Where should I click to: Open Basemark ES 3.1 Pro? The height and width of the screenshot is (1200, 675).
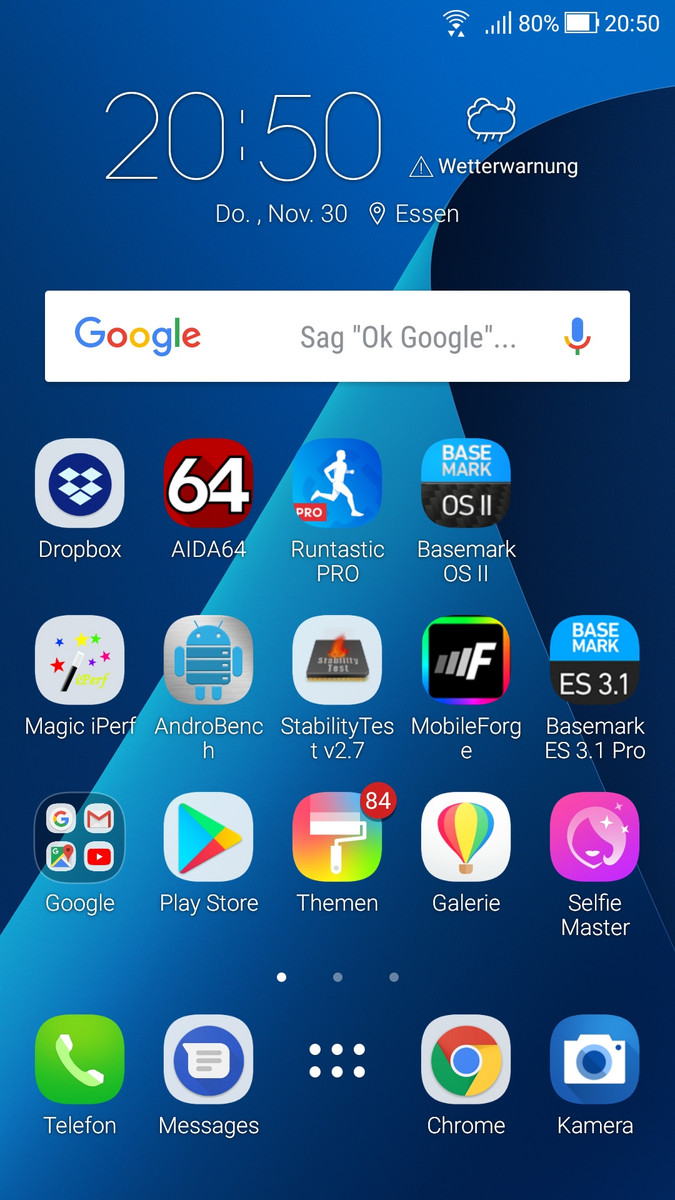click(x=595, y=660)
